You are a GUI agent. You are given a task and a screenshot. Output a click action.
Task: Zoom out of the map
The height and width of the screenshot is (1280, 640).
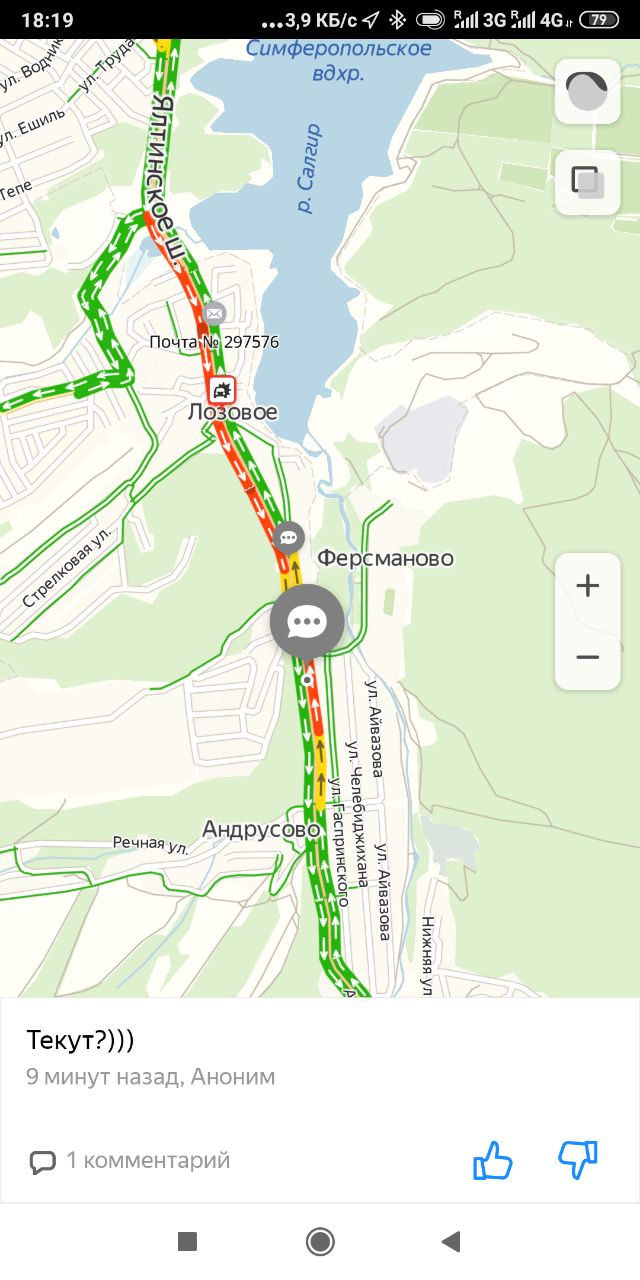click(588, 657)
